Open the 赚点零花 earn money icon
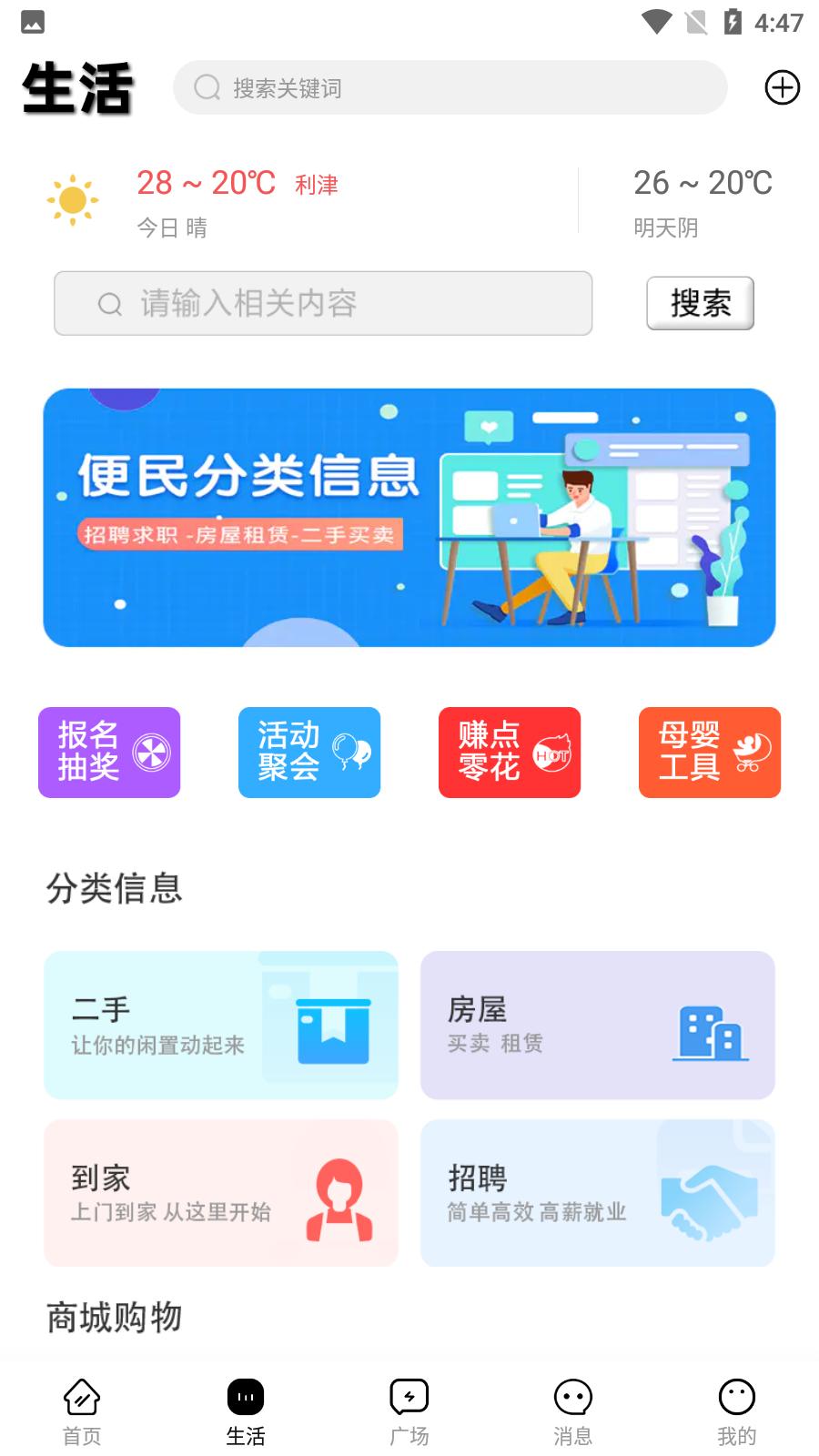Screen dimensions: 819x1456 510,753
